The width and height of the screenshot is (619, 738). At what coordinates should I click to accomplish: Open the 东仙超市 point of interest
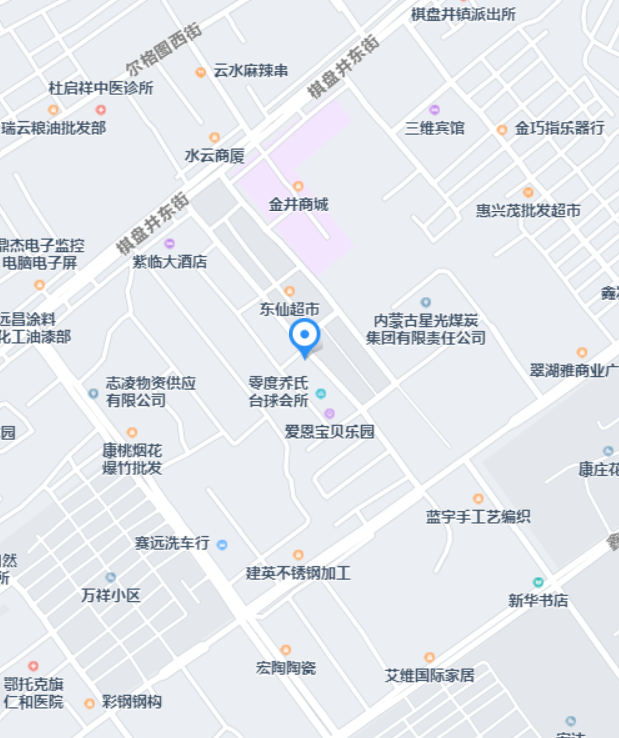(x=290, y=291)
